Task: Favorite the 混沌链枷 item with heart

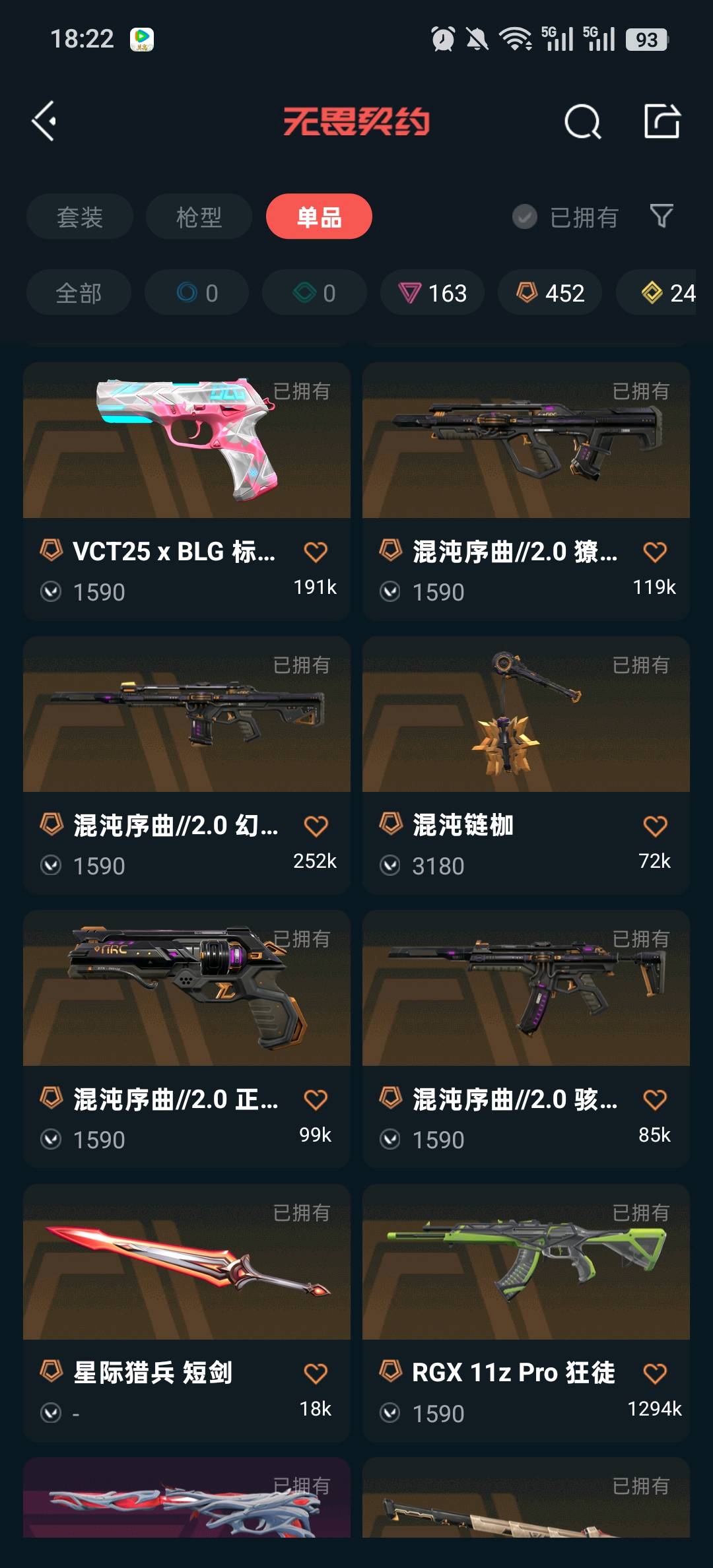Action: pyautogui.click(x=655, y=826)
